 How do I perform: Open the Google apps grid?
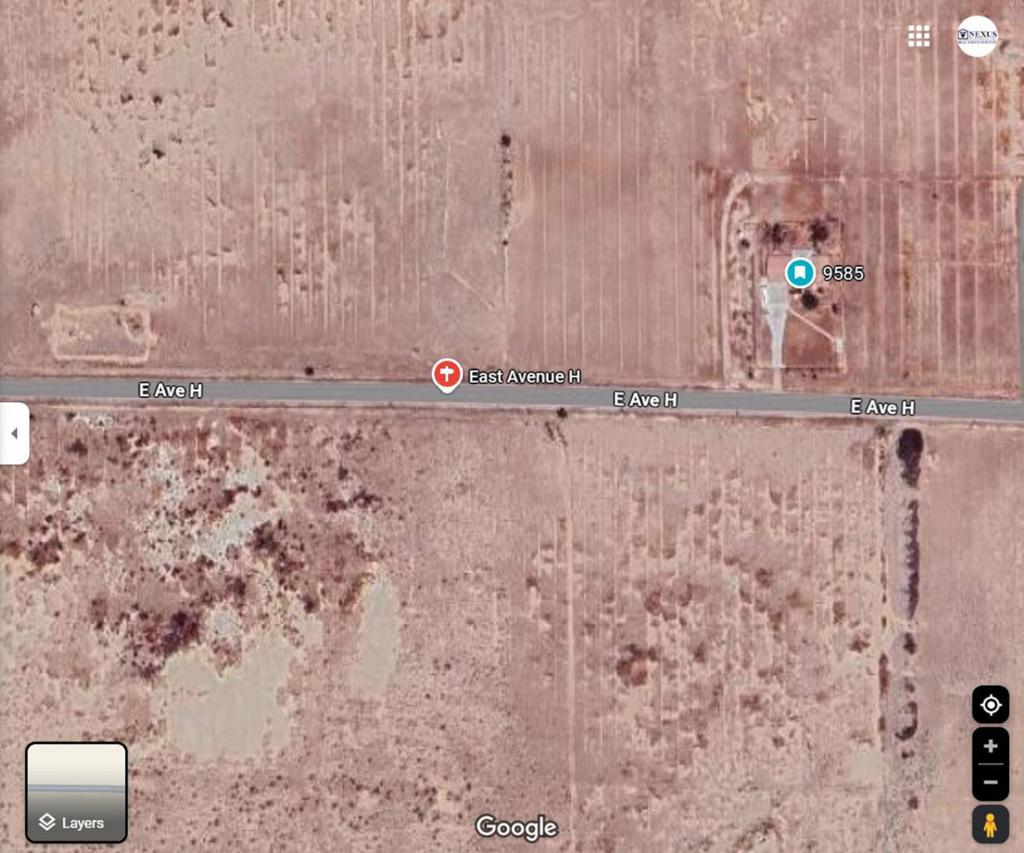pyautogui.click(x=918, y=36)
